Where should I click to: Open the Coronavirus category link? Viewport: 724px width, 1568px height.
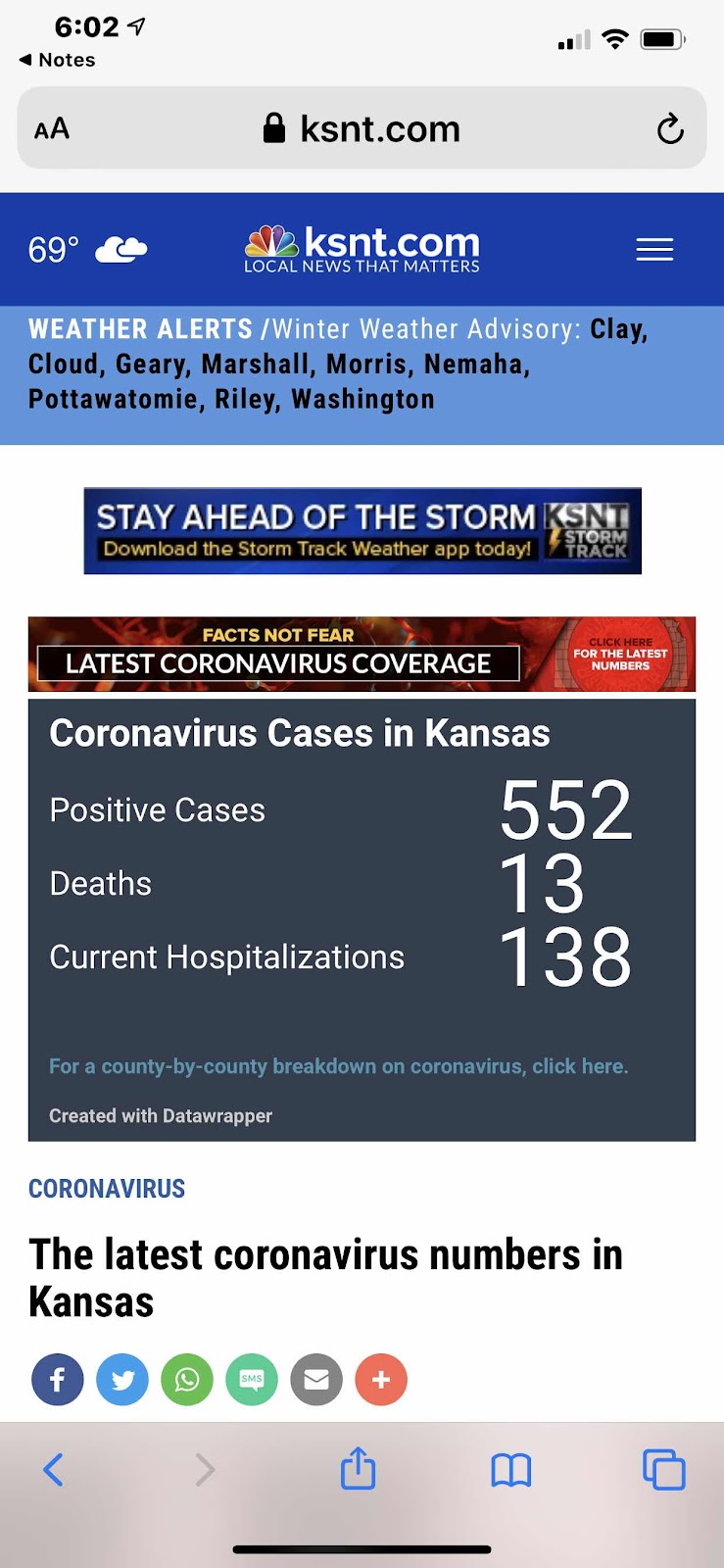click(x=107, y=1189)
